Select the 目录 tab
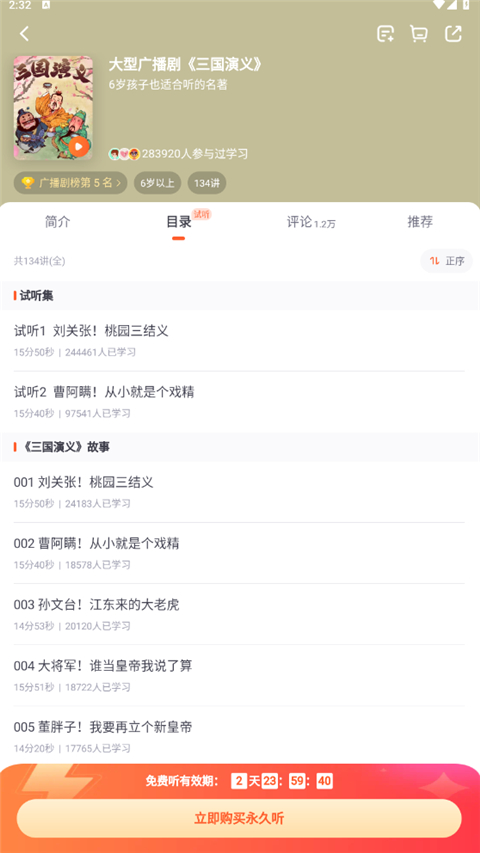This screenshot has height=853, width=480. pos(179,222)
